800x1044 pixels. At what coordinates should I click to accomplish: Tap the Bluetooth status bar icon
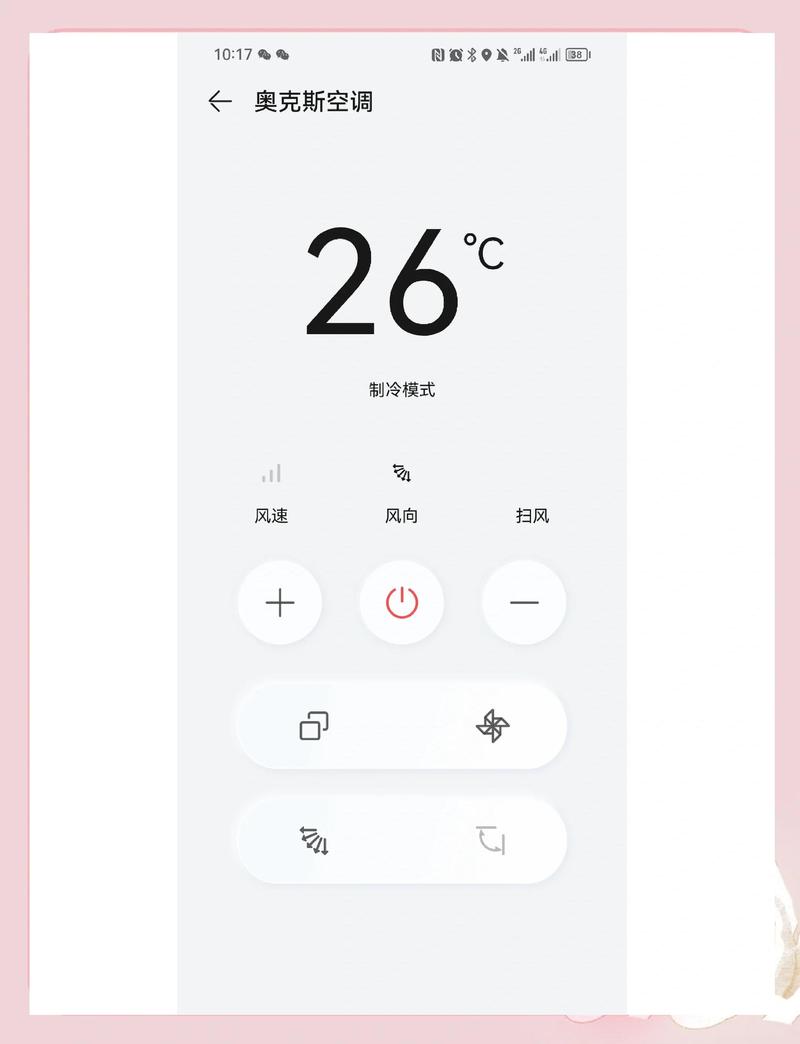(x=472, y=55)
